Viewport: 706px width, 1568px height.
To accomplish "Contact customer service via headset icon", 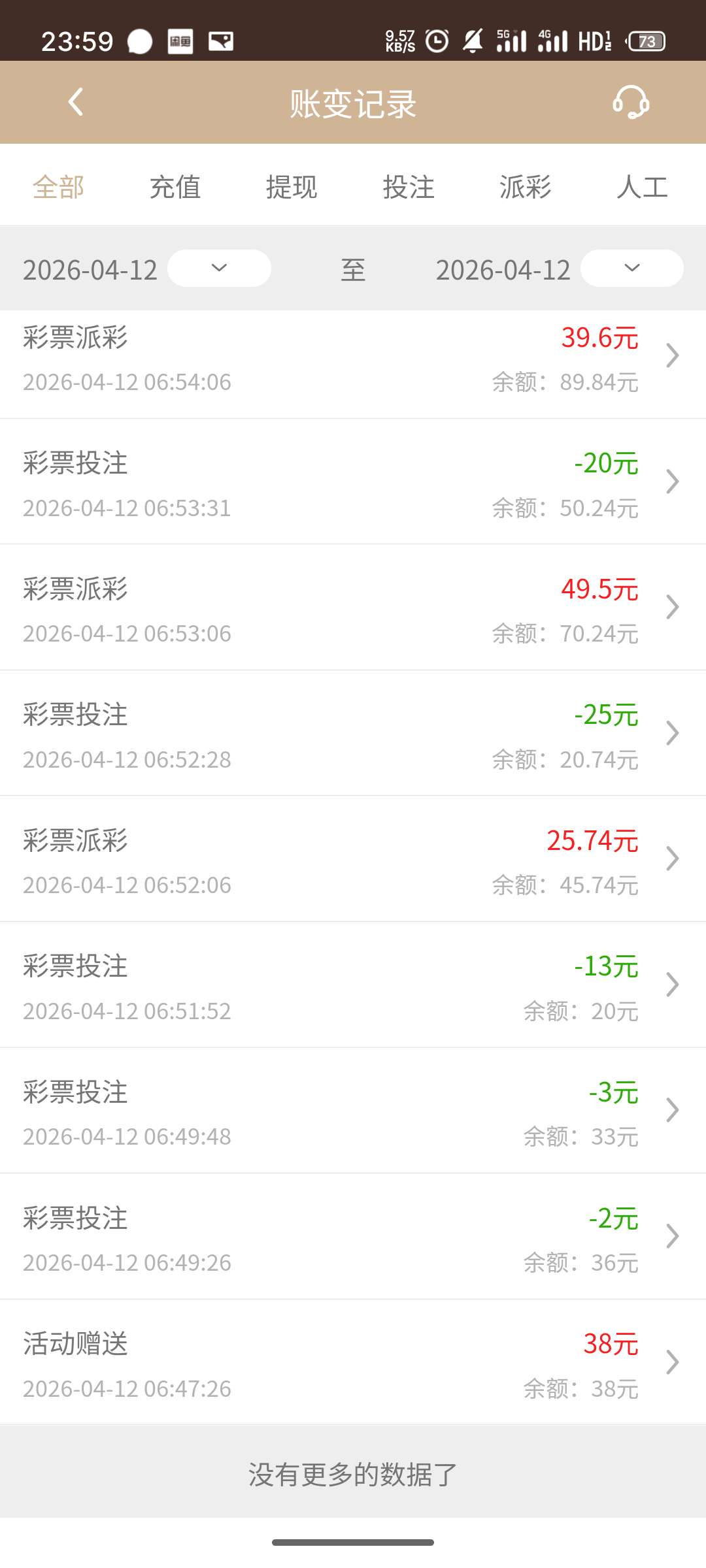I will click(x=630, y=103).
